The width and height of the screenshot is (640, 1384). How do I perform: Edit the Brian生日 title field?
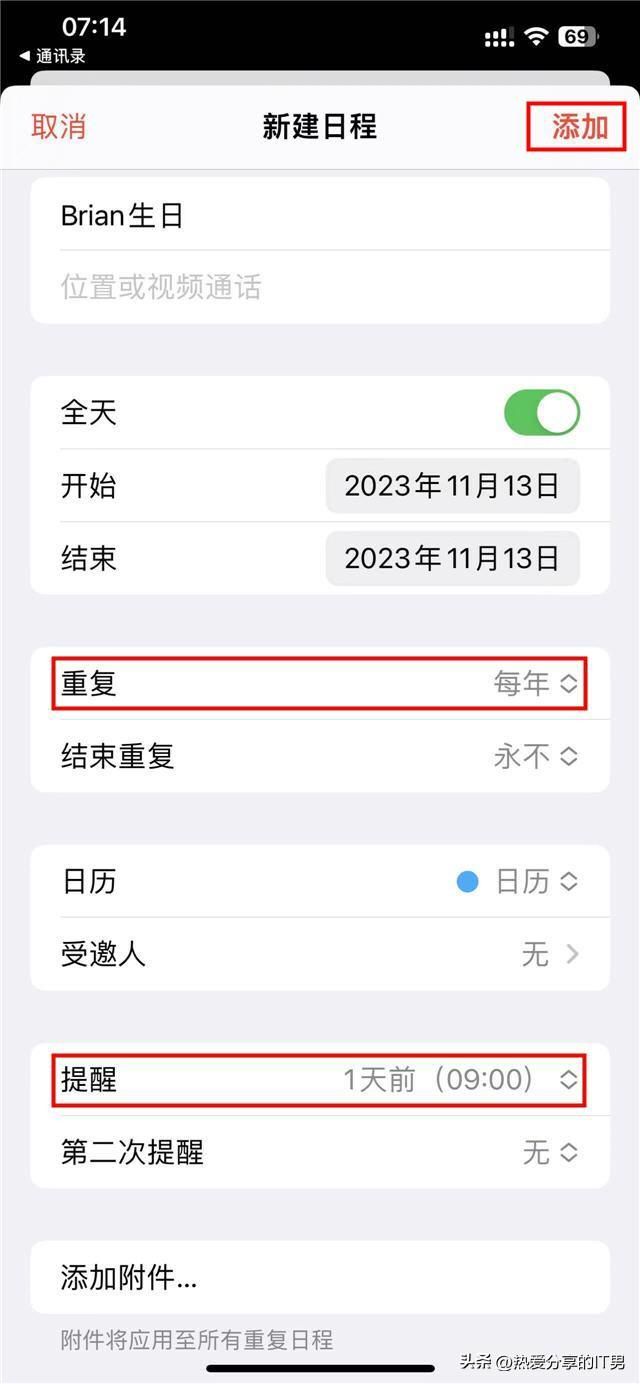pyautogui.click(x=320, y=215)
